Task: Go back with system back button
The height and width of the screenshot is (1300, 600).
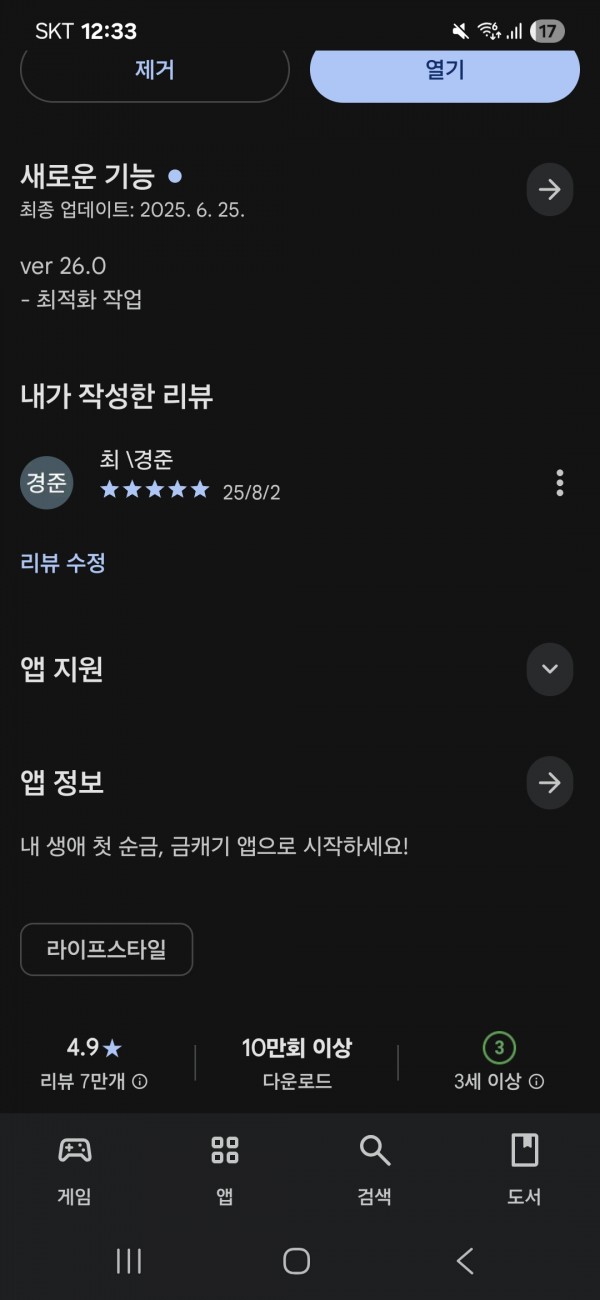Action: [465, 1261]
